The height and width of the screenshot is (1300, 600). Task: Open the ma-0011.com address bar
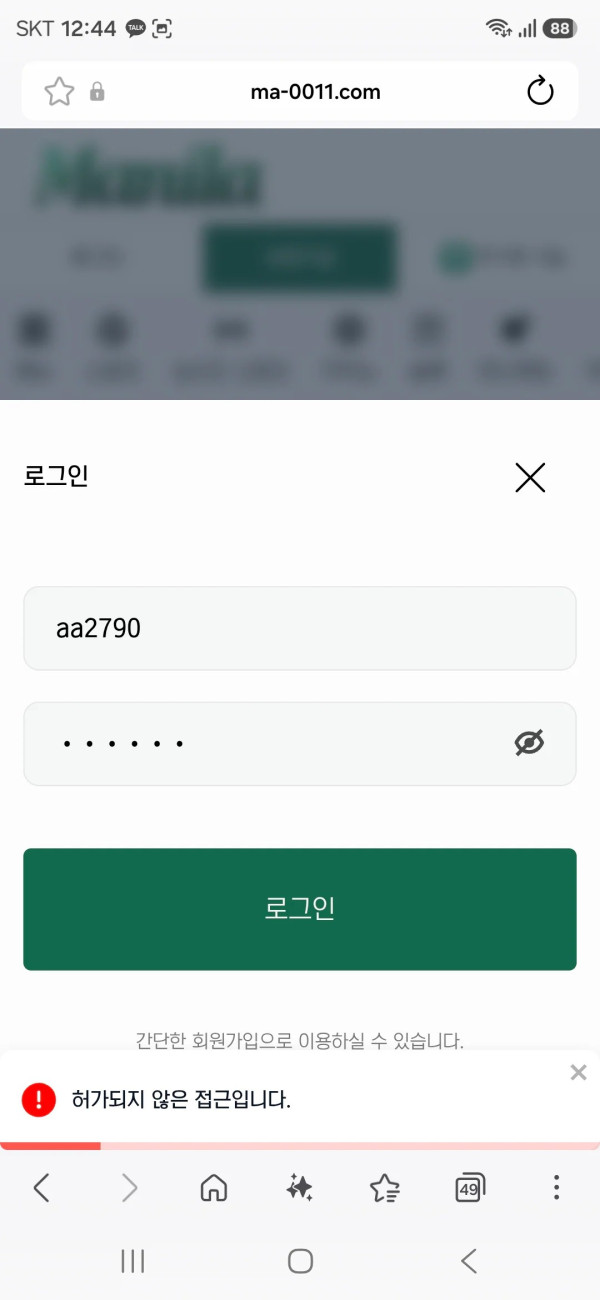coord(315,92)
